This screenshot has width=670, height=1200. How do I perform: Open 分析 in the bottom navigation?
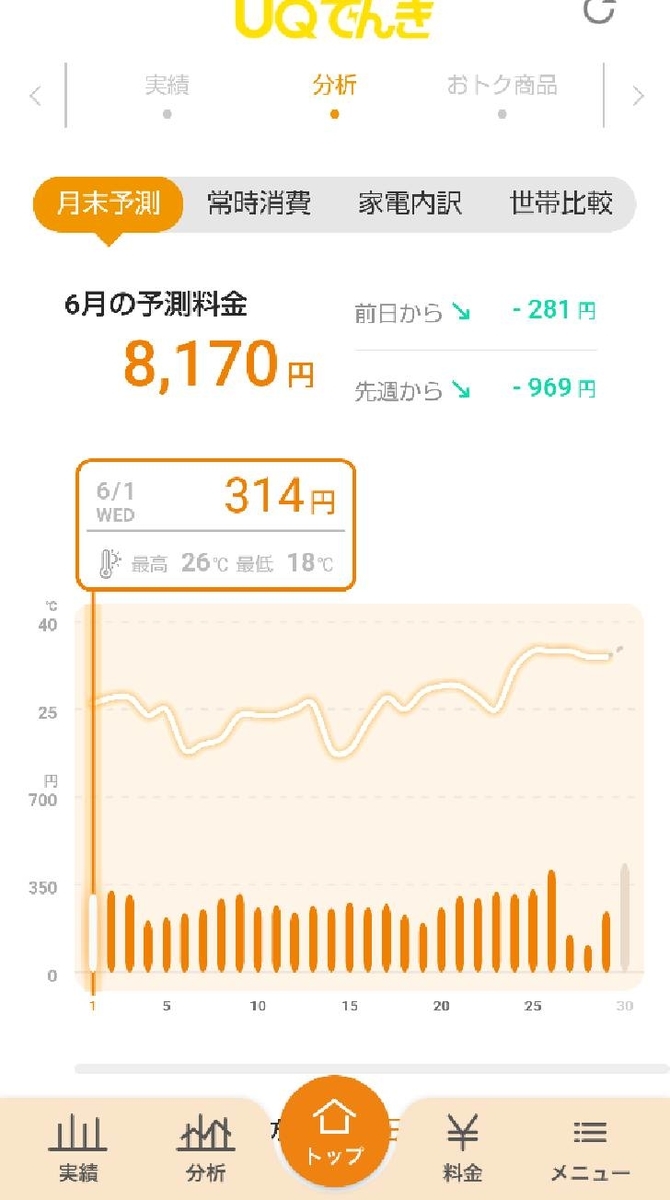(206, 1150)
